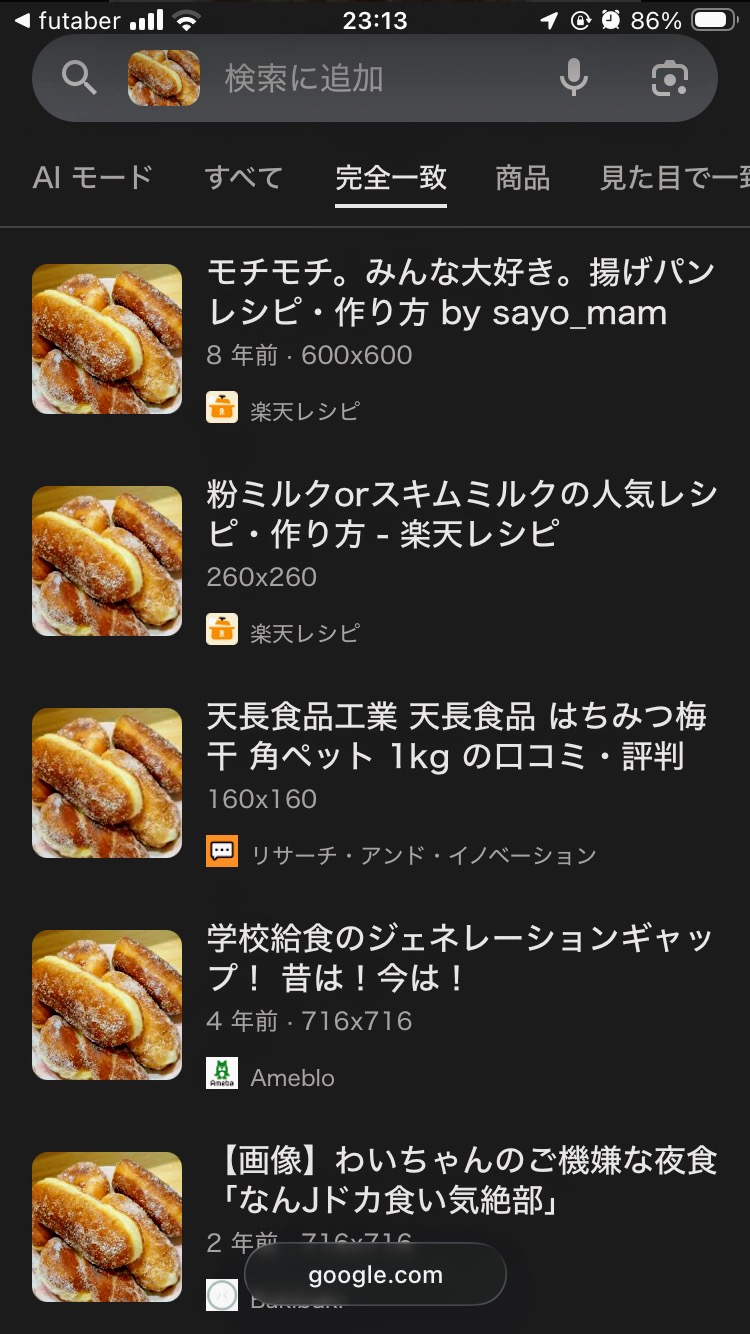Image resolution: width=750 pixels, height=1334 pixels.
Task: Tap the google.com address pill
Action: pos(375,1275)
